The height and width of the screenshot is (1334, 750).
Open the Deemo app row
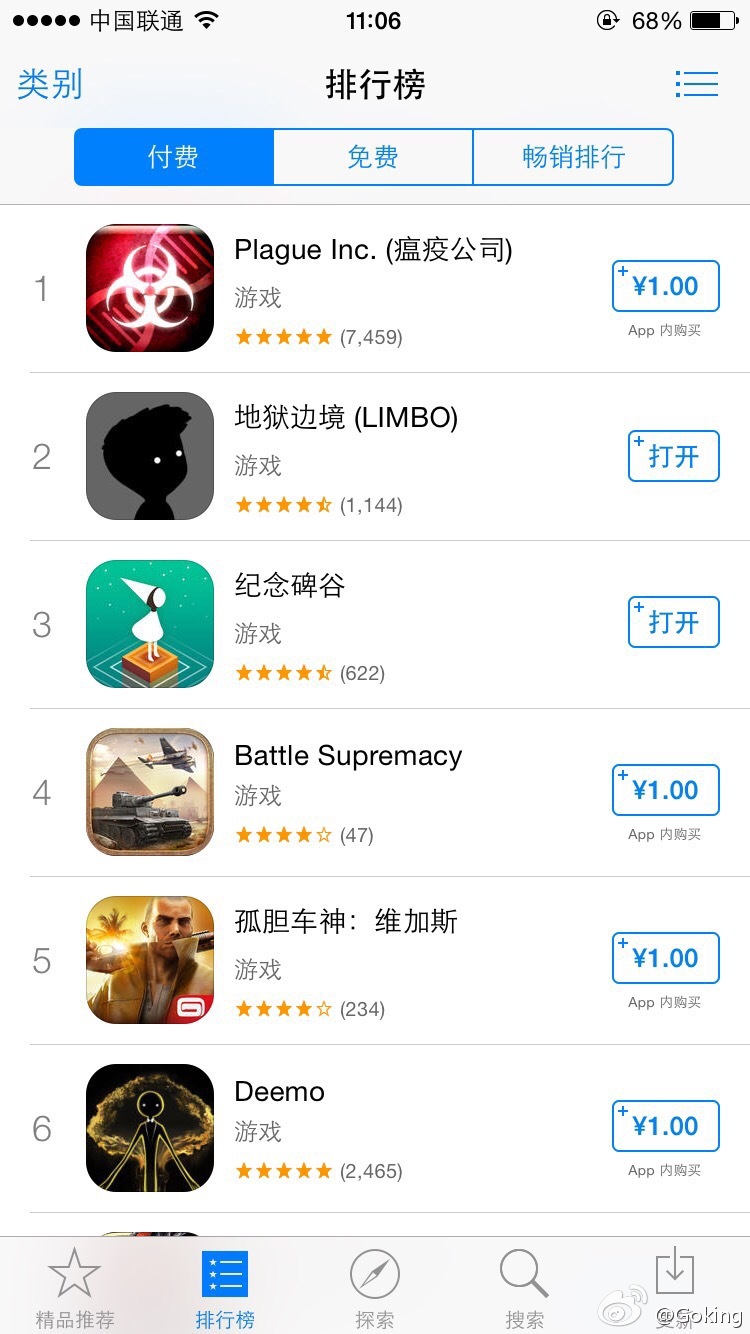pyautogui.click(x=375, y=1128)
